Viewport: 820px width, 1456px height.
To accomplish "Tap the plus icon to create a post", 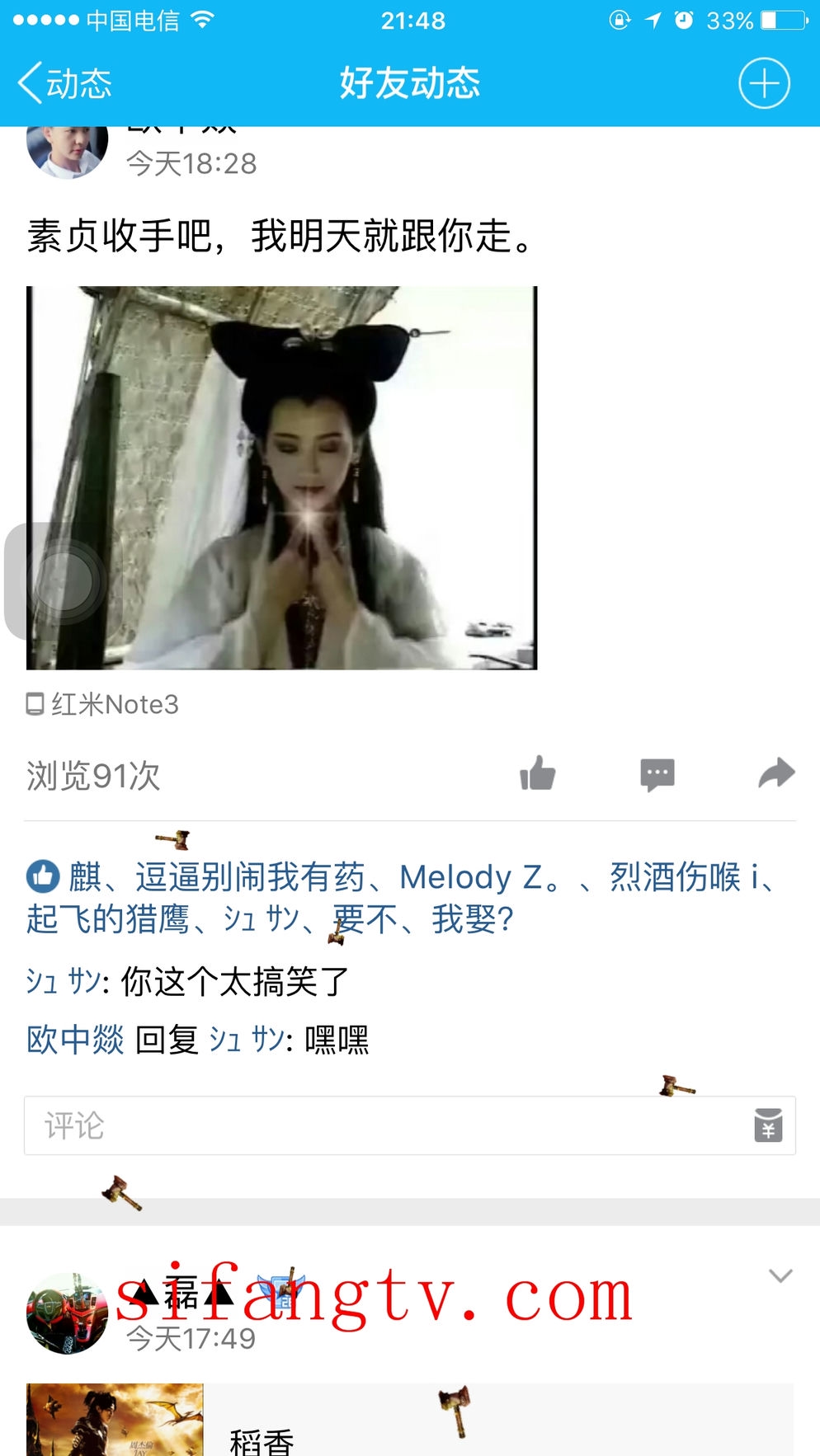I will pyautogui.click(x=763, y=83).
